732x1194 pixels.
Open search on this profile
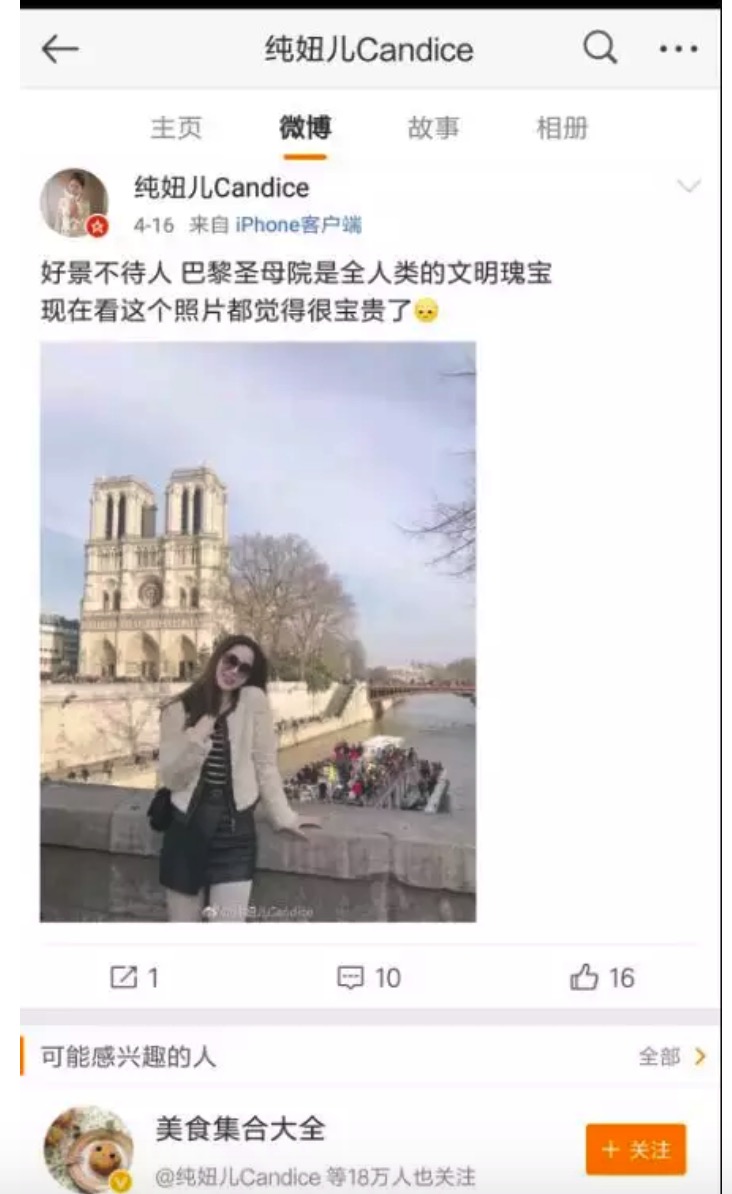click(x=600, y=47)
